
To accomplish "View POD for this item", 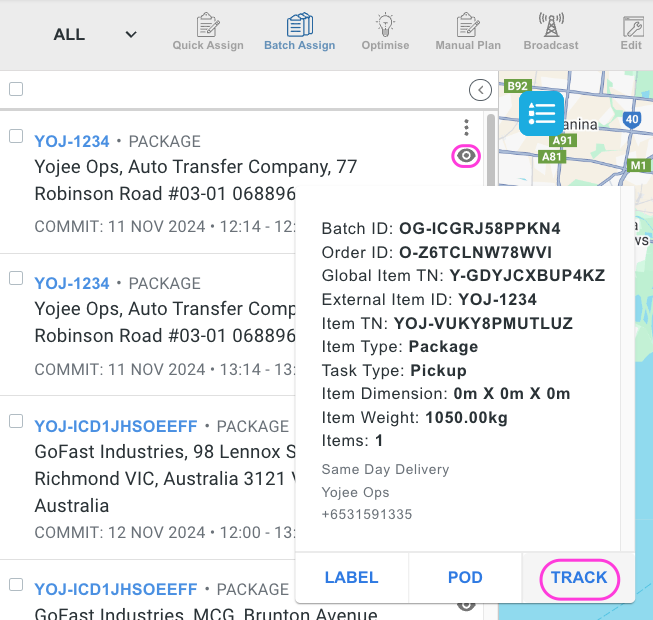I will pyautogui.click(x=465, y=577).
